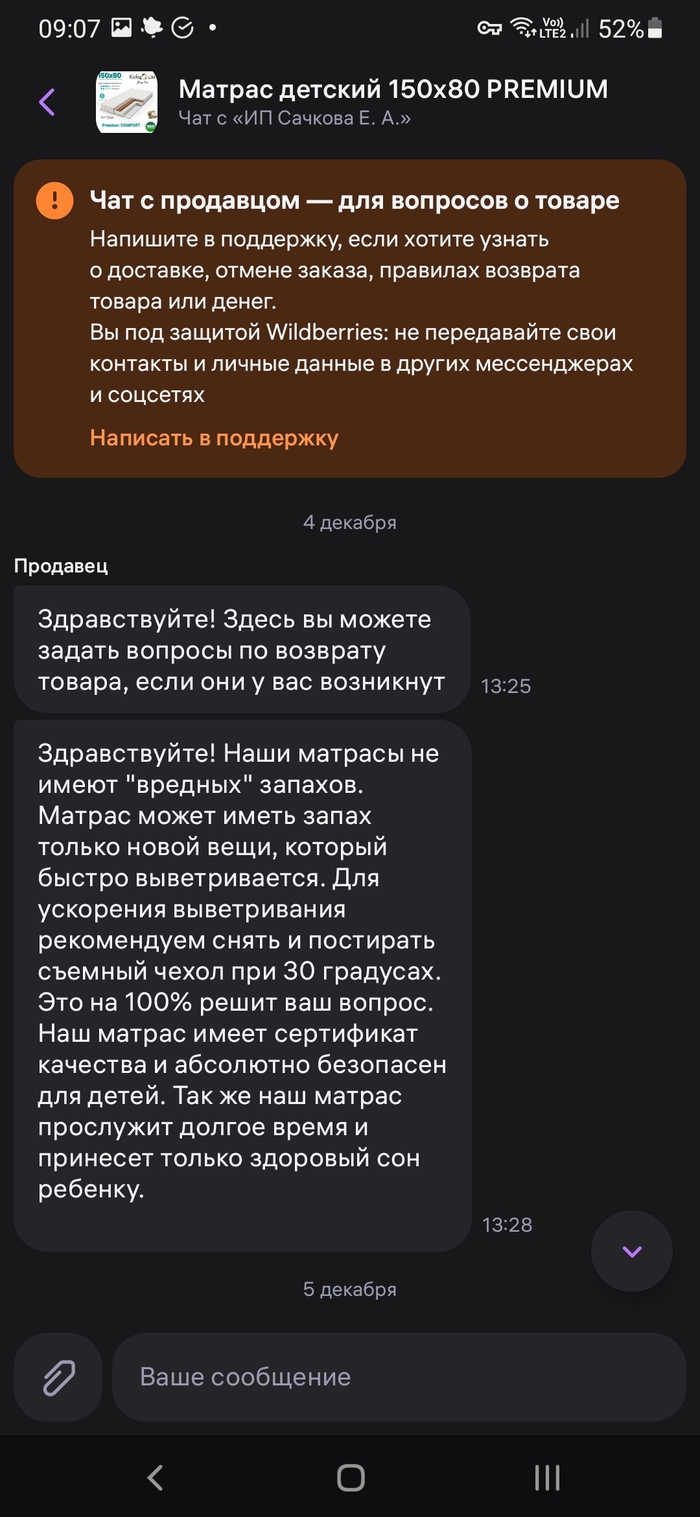
Task: Go back using the purple arrow
Action: click(47, 102)
